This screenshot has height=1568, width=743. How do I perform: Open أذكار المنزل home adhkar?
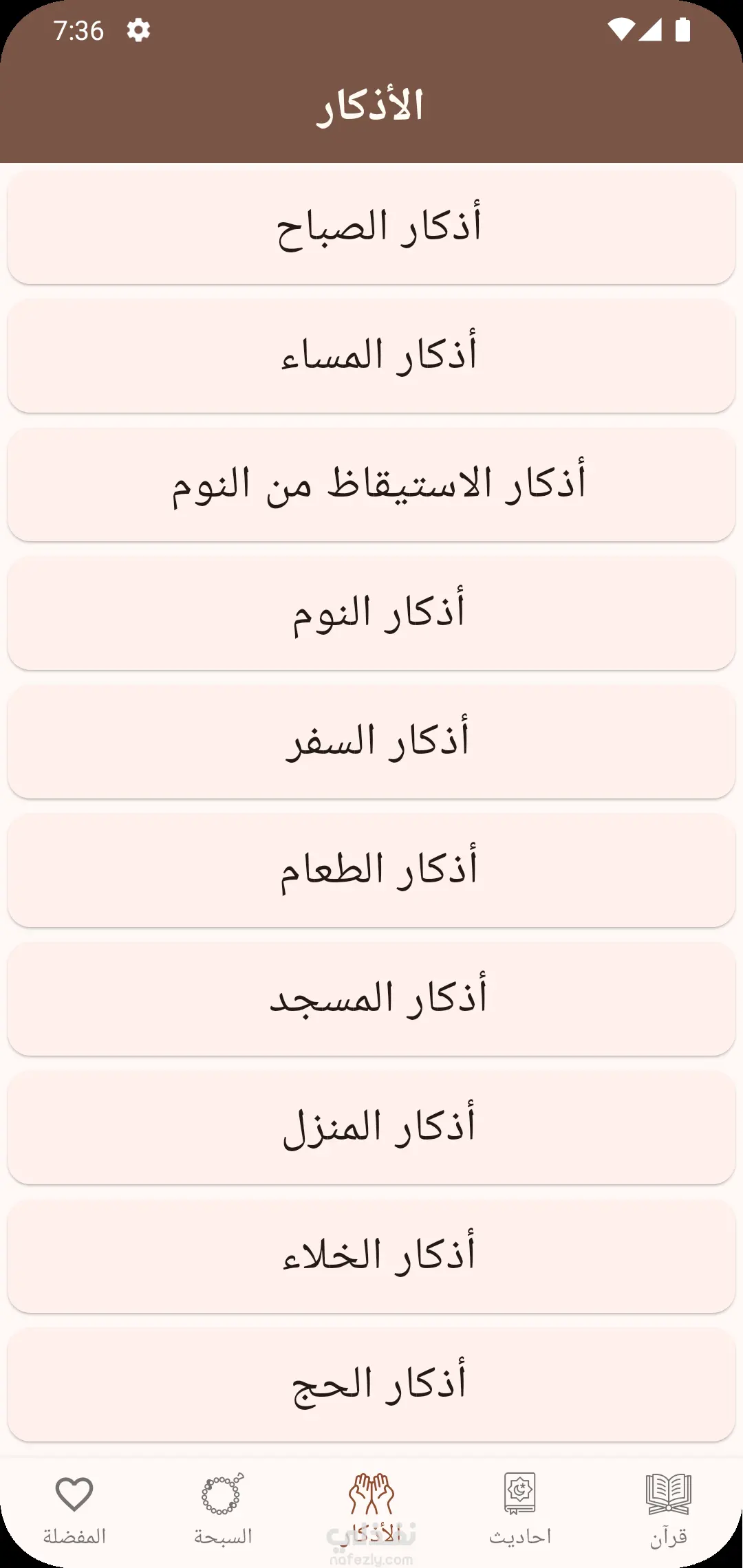pos(371,1127)
